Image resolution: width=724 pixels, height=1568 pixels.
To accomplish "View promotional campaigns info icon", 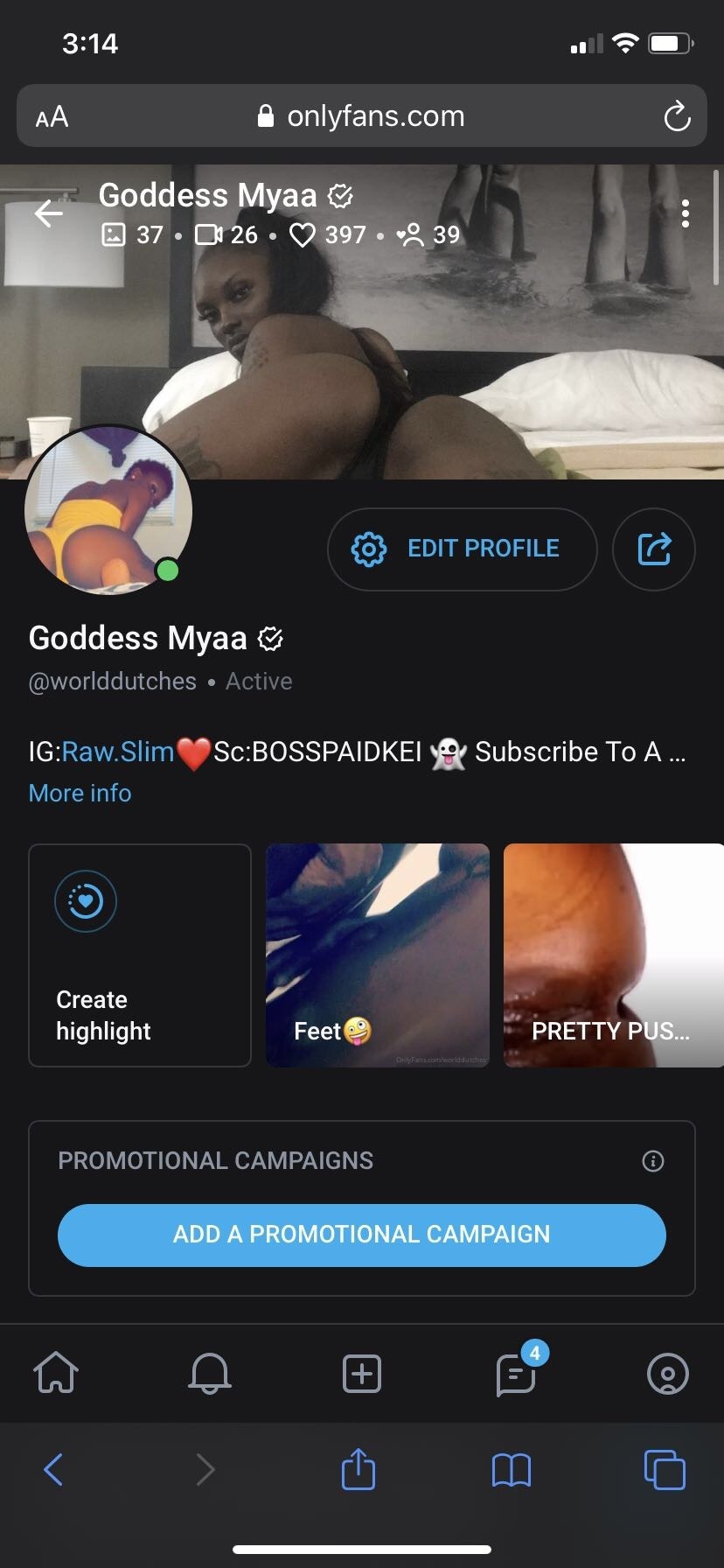I will [652, 1161].
